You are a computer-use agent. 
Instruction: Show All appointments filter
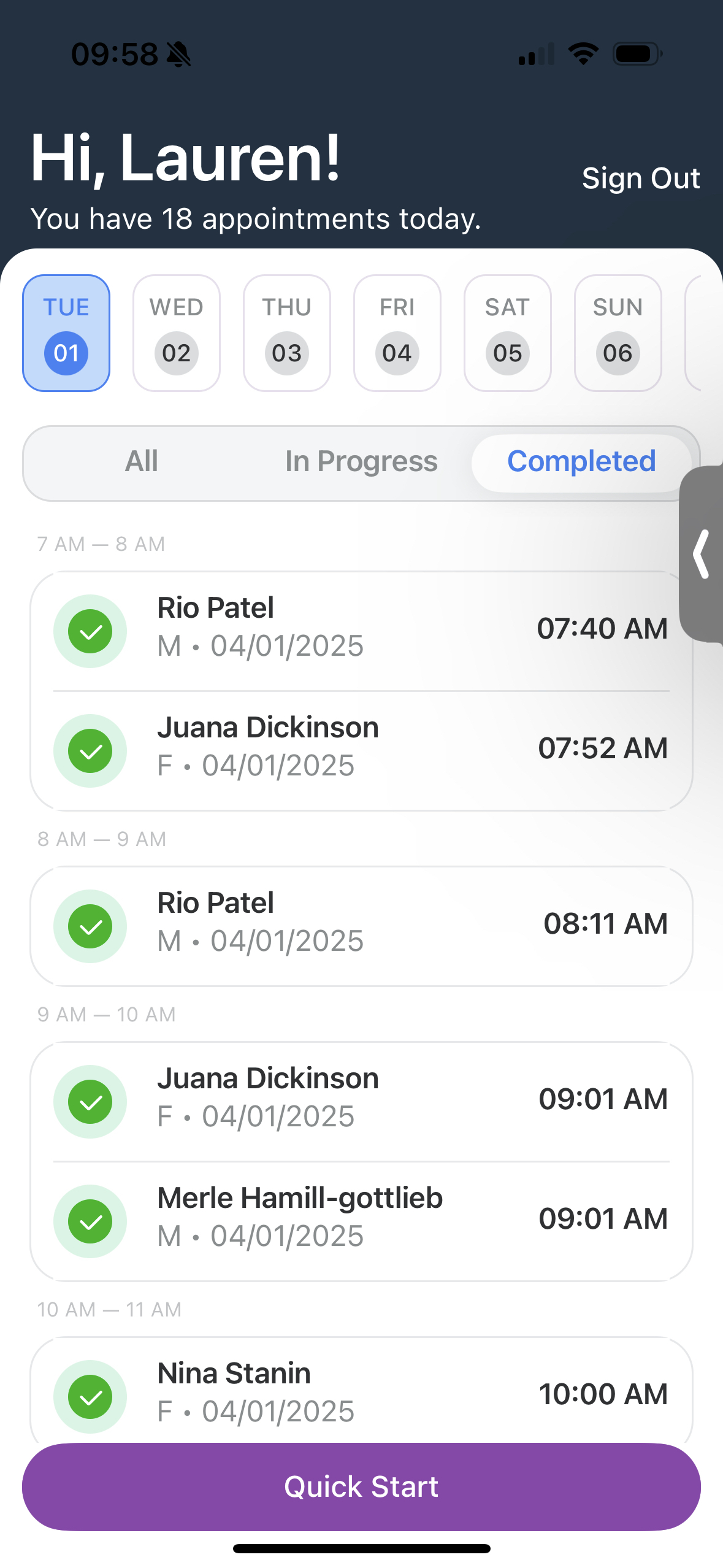(x=142, y=462)
